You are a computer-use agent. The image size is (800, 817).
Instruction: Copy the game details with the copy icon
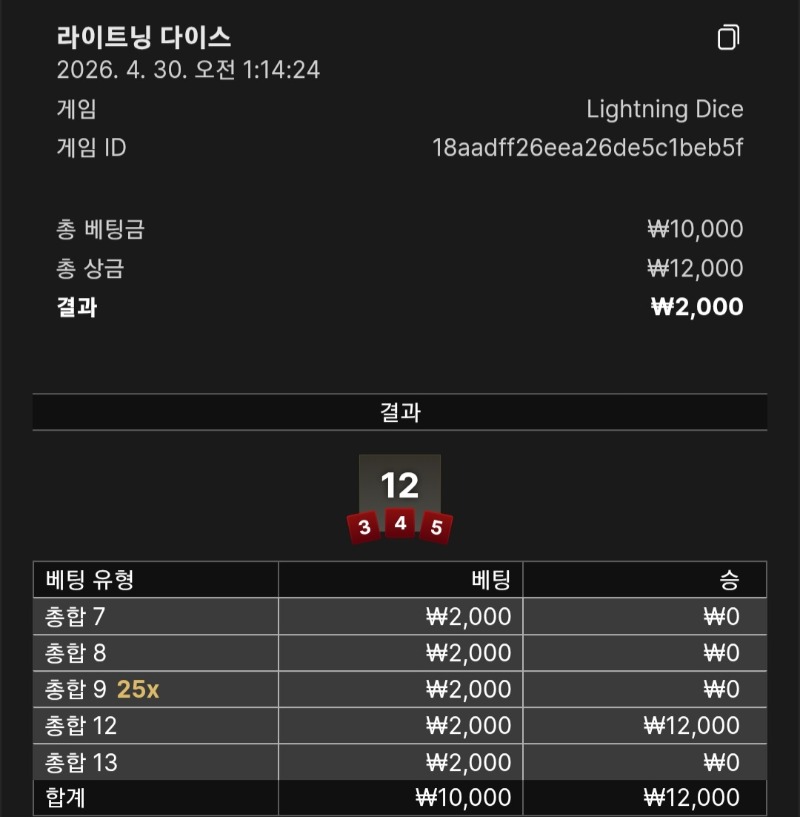(x=728, y=39)
